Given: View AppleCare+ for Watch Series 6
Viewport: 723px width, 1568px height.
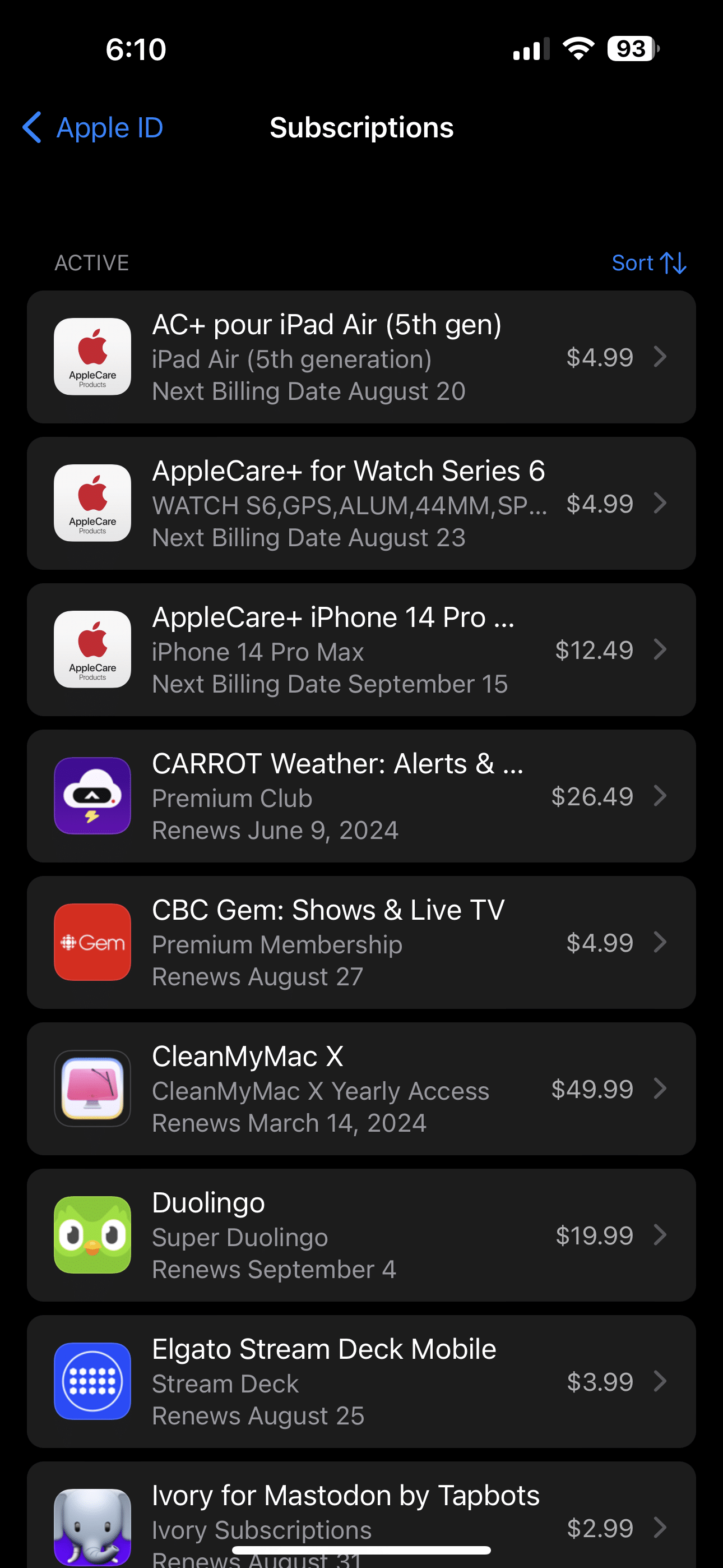Looking at the screenshot, I should pos(361,504).
